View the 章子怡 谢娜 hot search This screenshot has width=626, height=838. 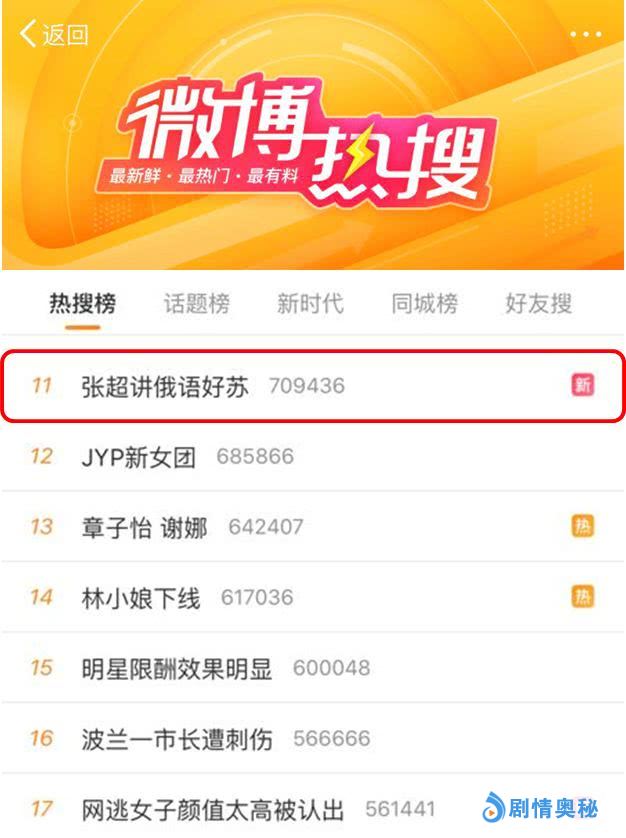click(x=144, y=527)
